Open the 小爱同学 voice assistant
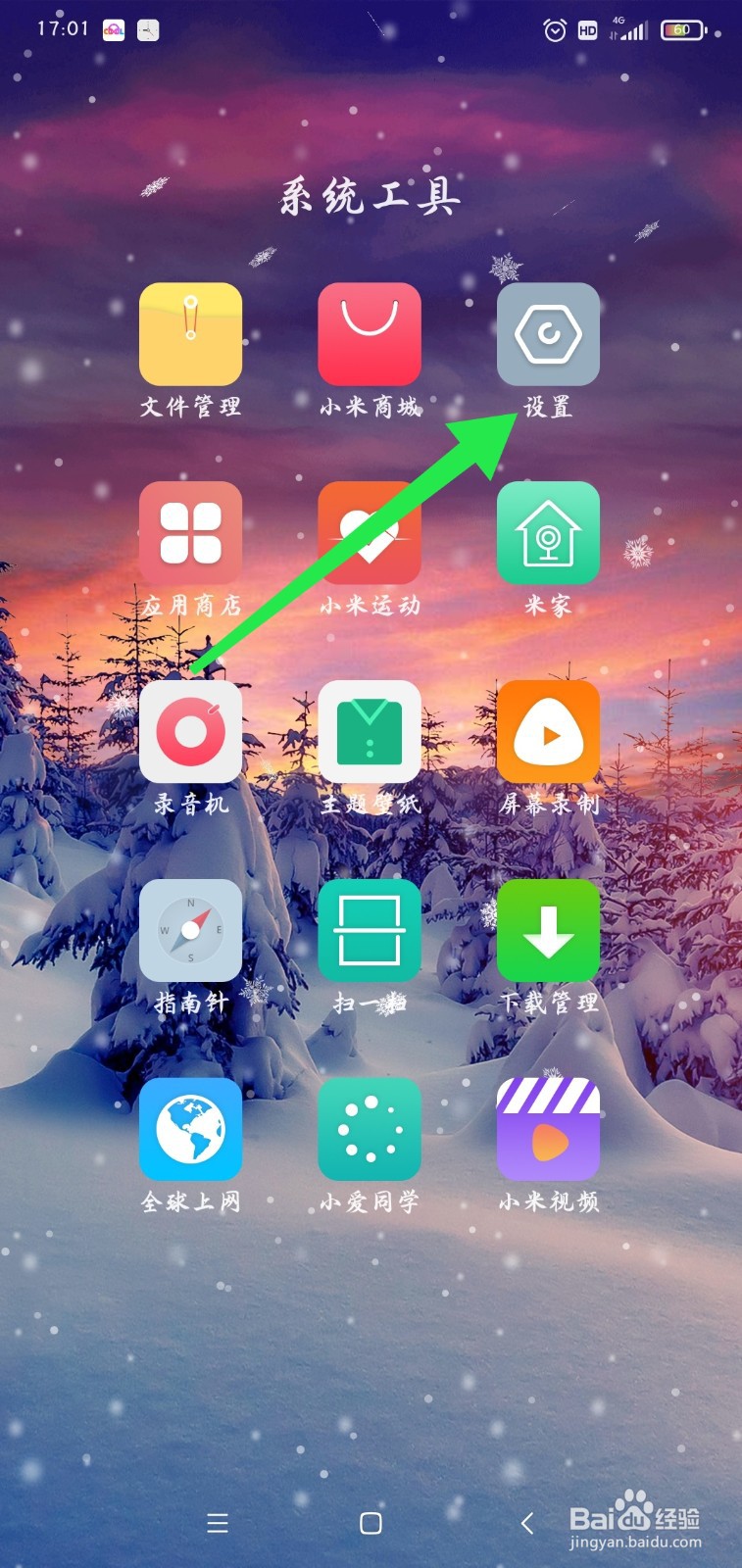Image resolution: width=742 pixels, height=1568 pixels. point(370,1129)
